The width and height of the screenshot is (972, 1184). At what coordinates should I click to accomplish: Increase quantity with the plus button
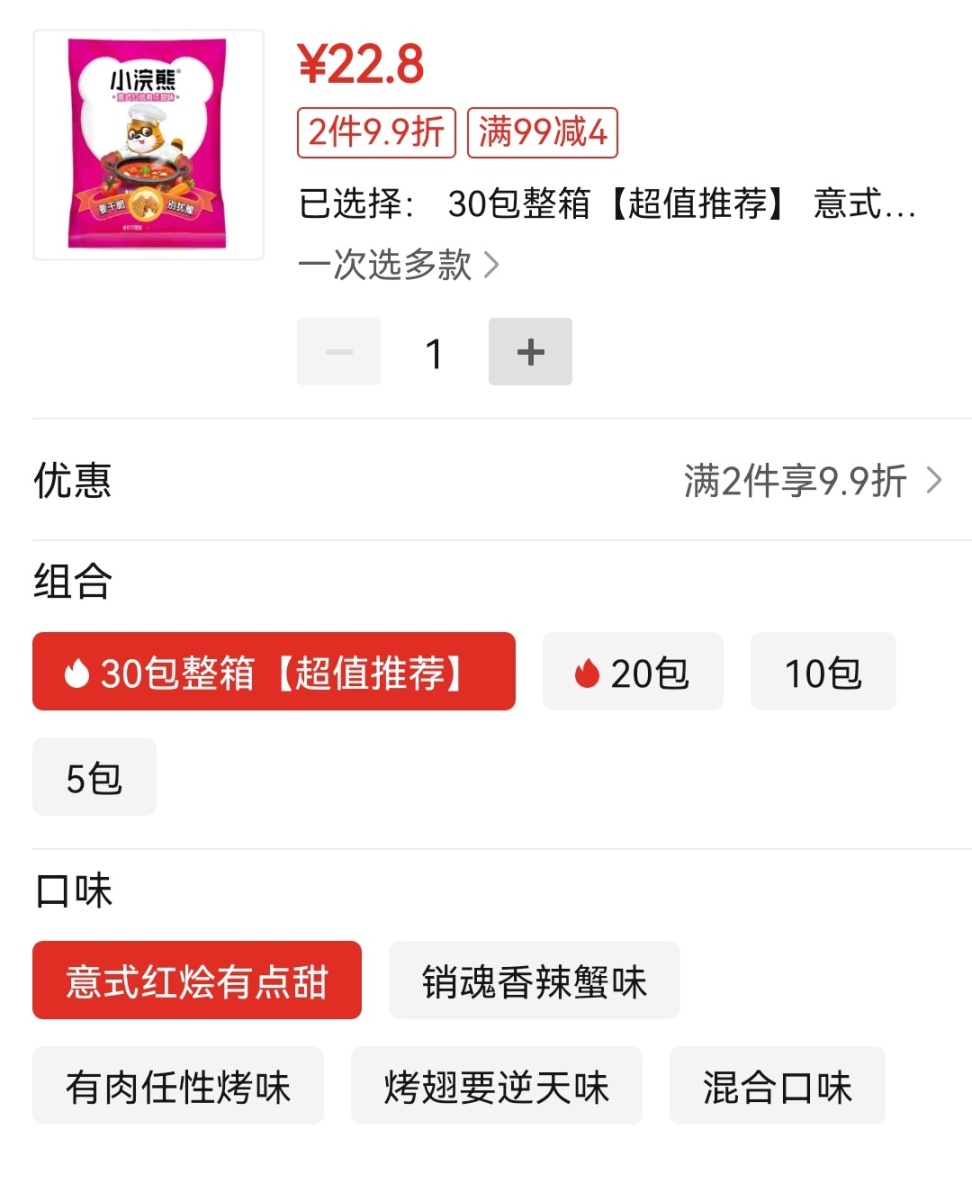tap(530, 352)
